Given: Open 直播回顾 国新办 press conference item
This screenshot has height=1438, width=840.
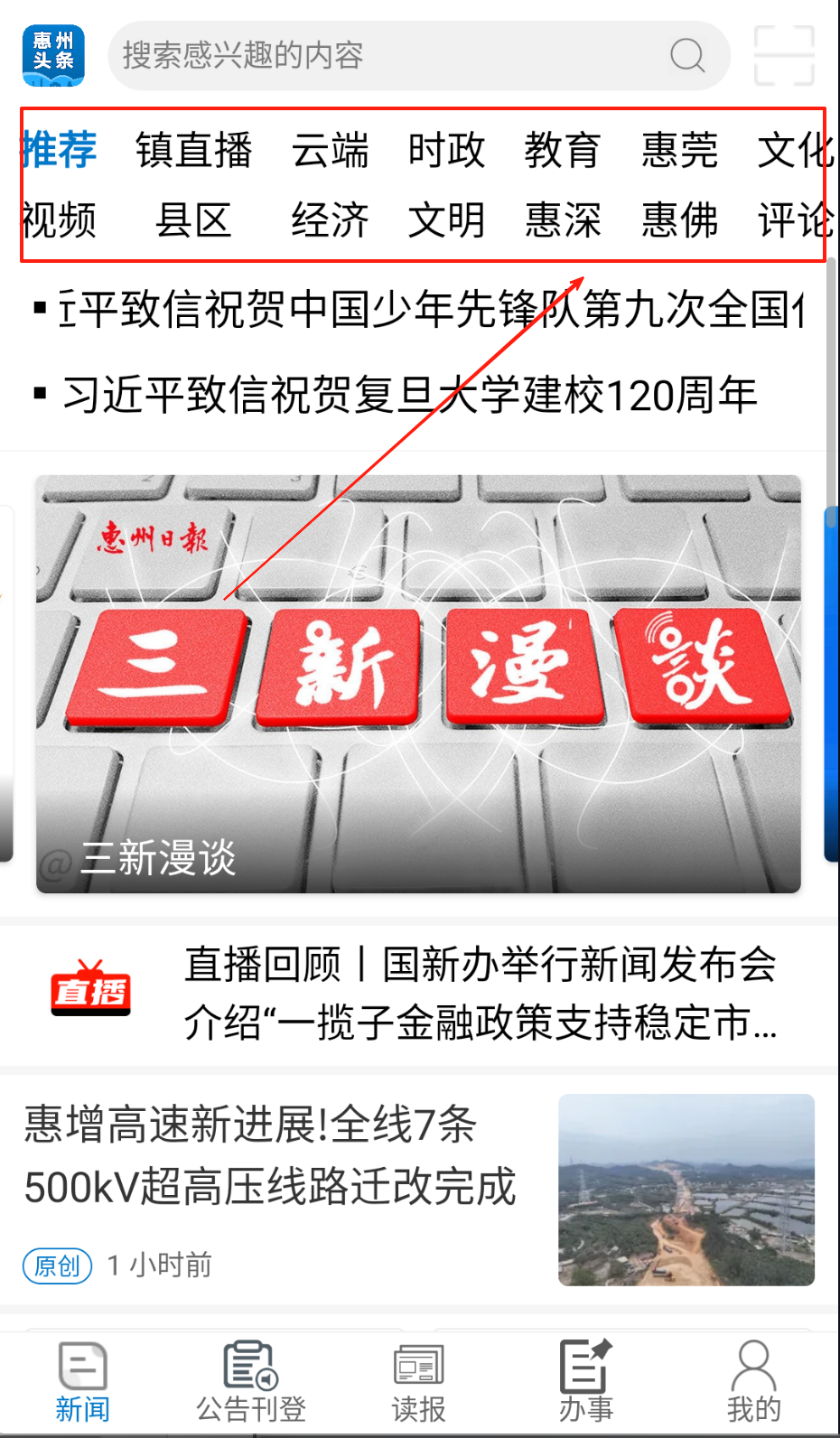Looking at the screenshot, I should [479, 994].
